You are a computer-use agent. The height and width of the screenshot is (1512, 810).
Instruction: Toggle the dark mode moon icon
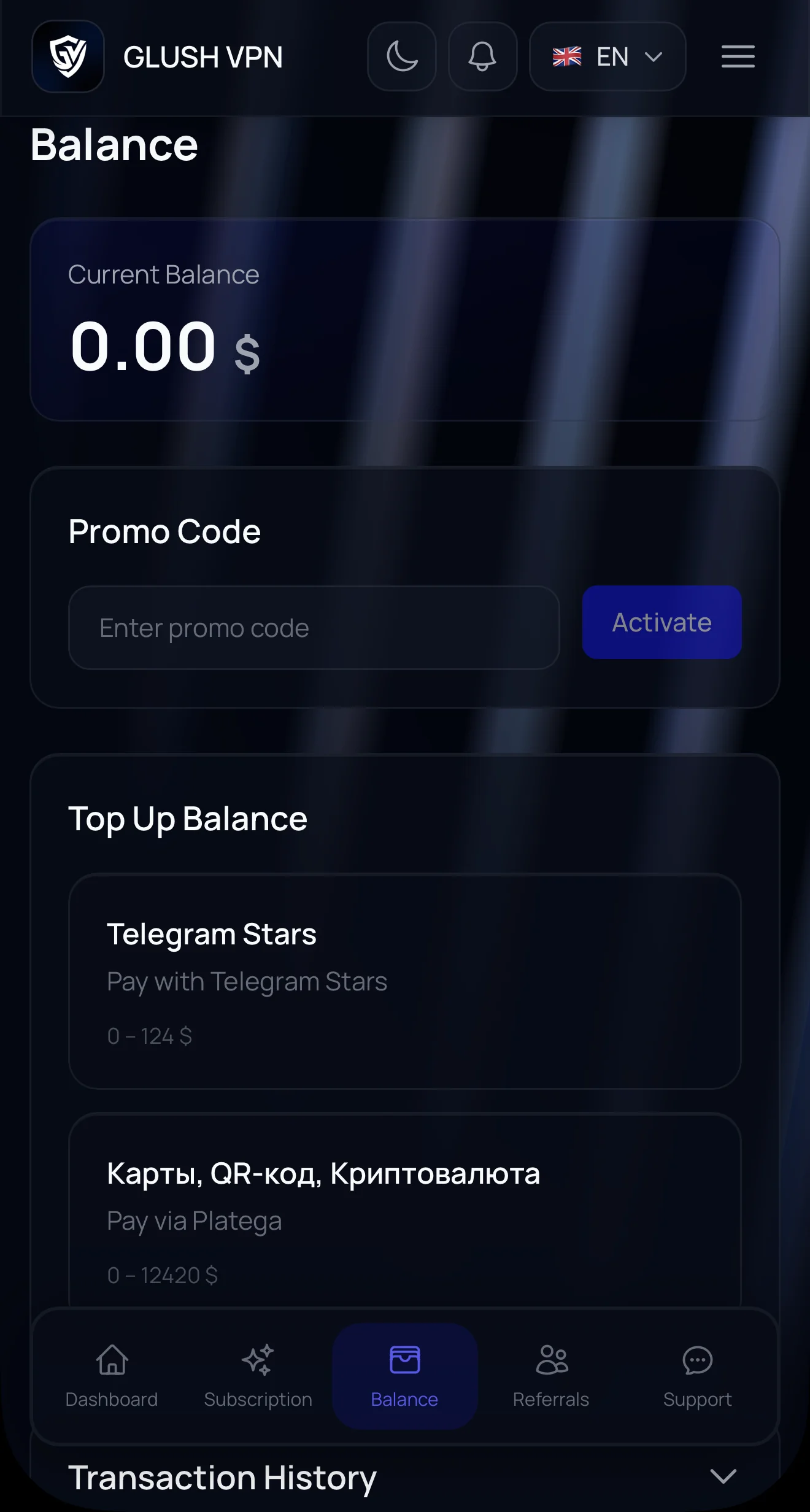point(402,56)
